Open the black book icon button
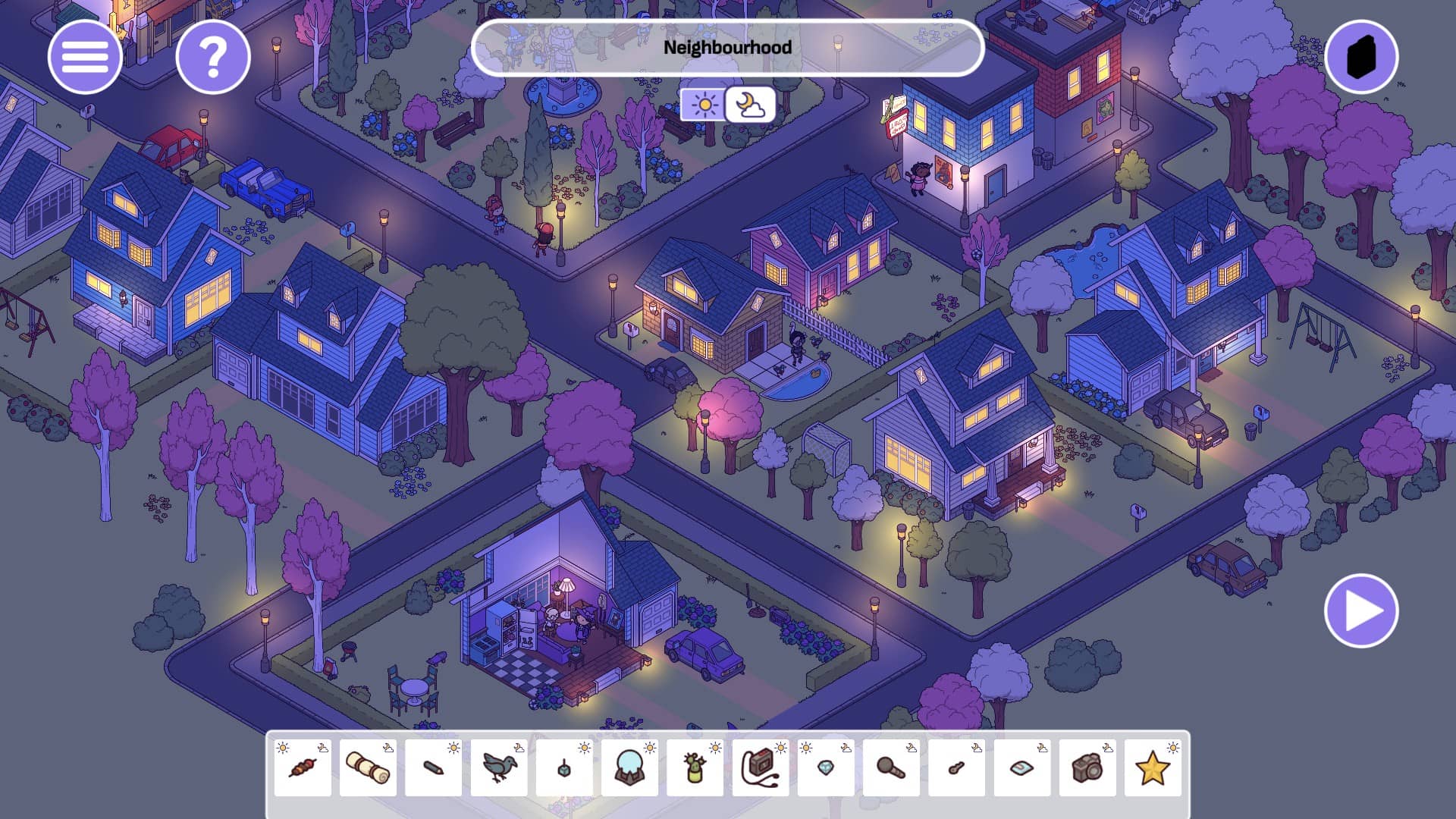Image resolution: width=1456 pixels, height=819 pixels. tap(1361, 57)
